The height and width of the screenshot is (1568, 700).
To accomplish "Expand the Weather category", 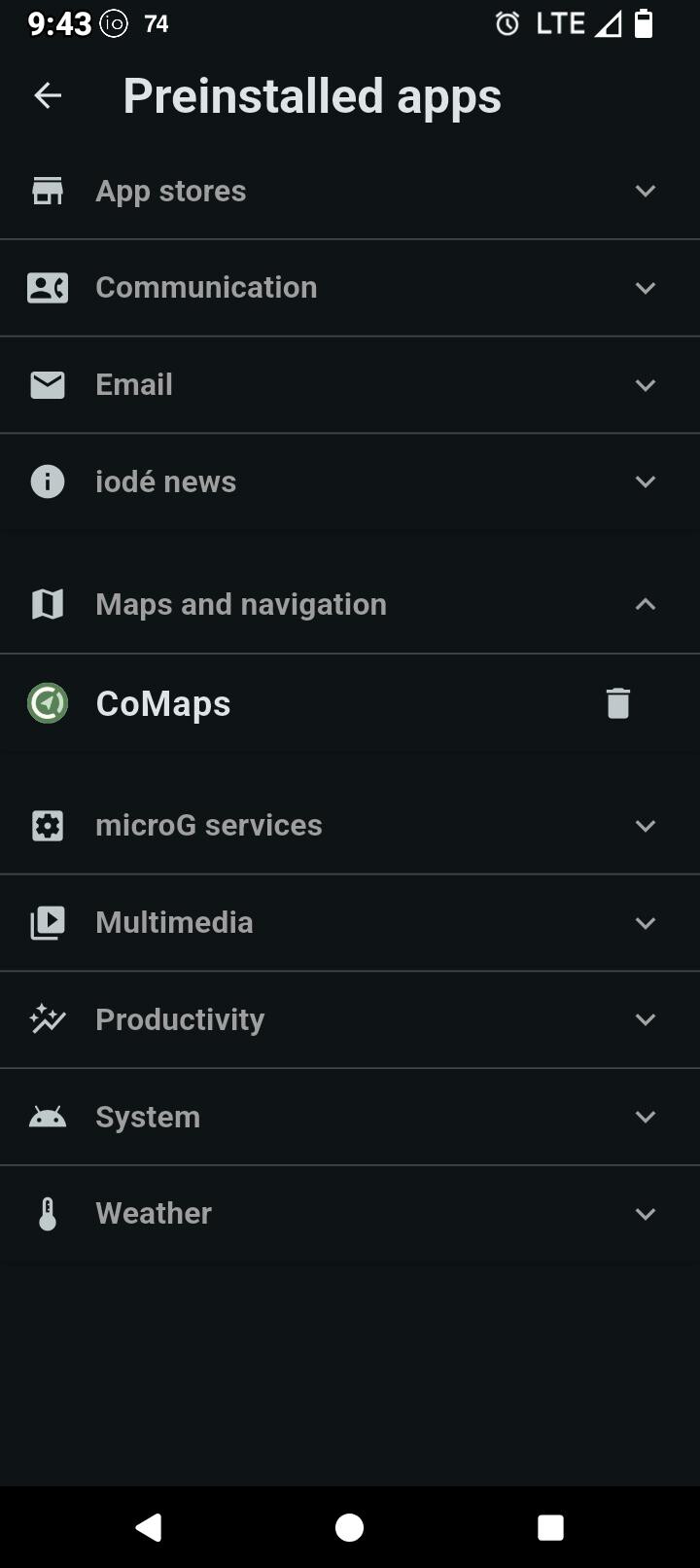I will [645, 1214].
